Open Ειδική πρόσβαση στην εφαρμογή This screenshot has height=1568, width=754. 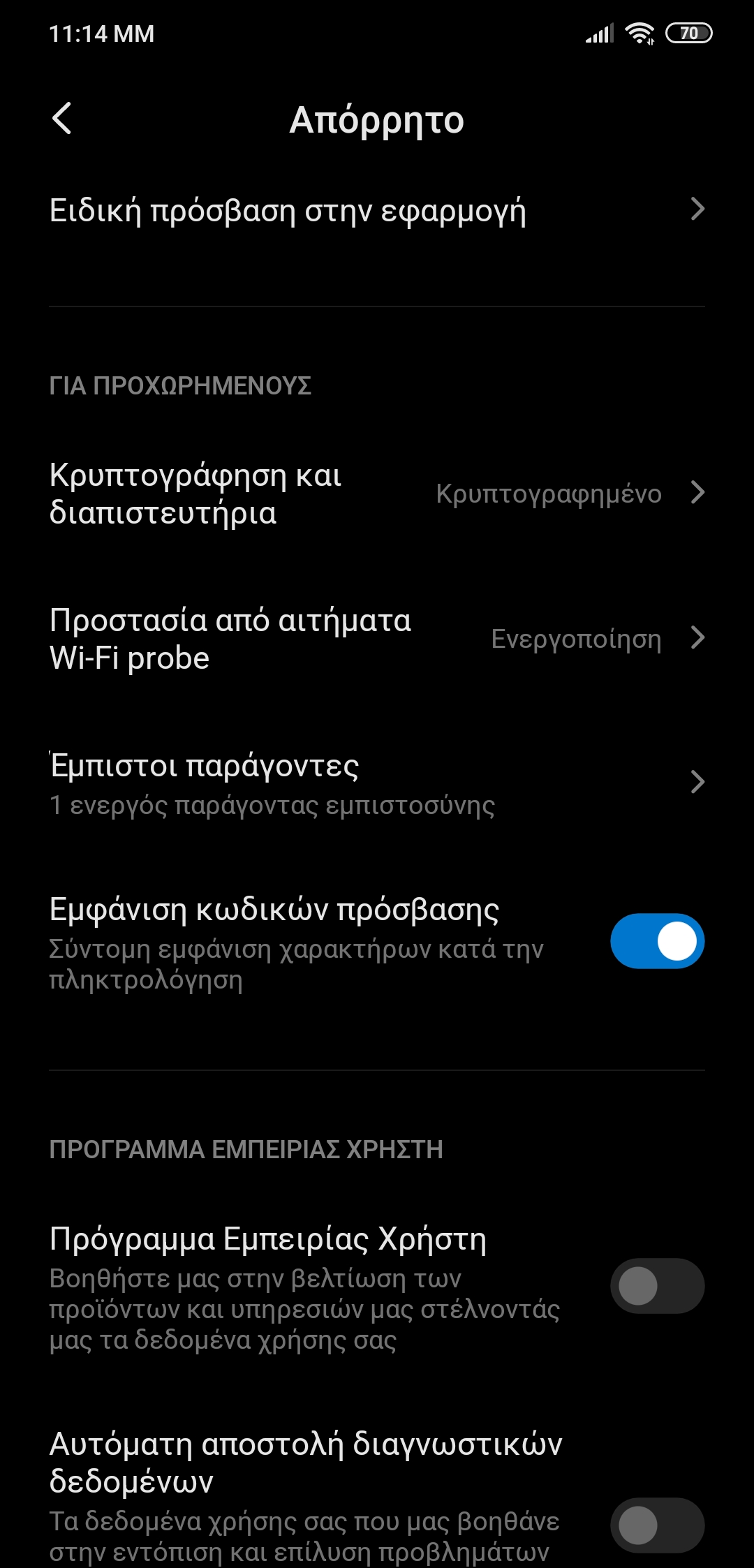(377, 210)
